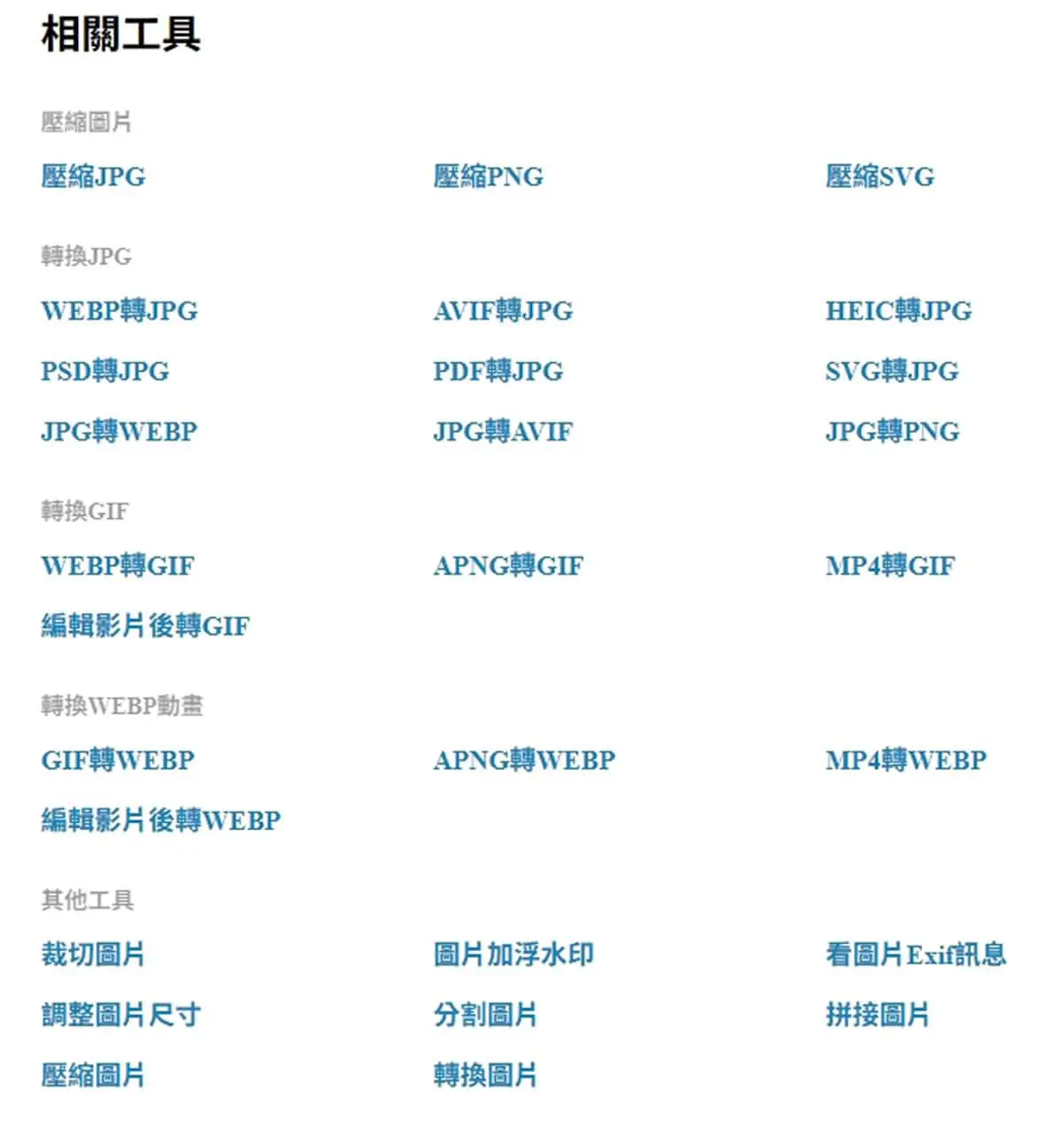Open HEIC轉JPG converter
The height and width of the screenshot is (1123, 1064).
tap(898, 310)
